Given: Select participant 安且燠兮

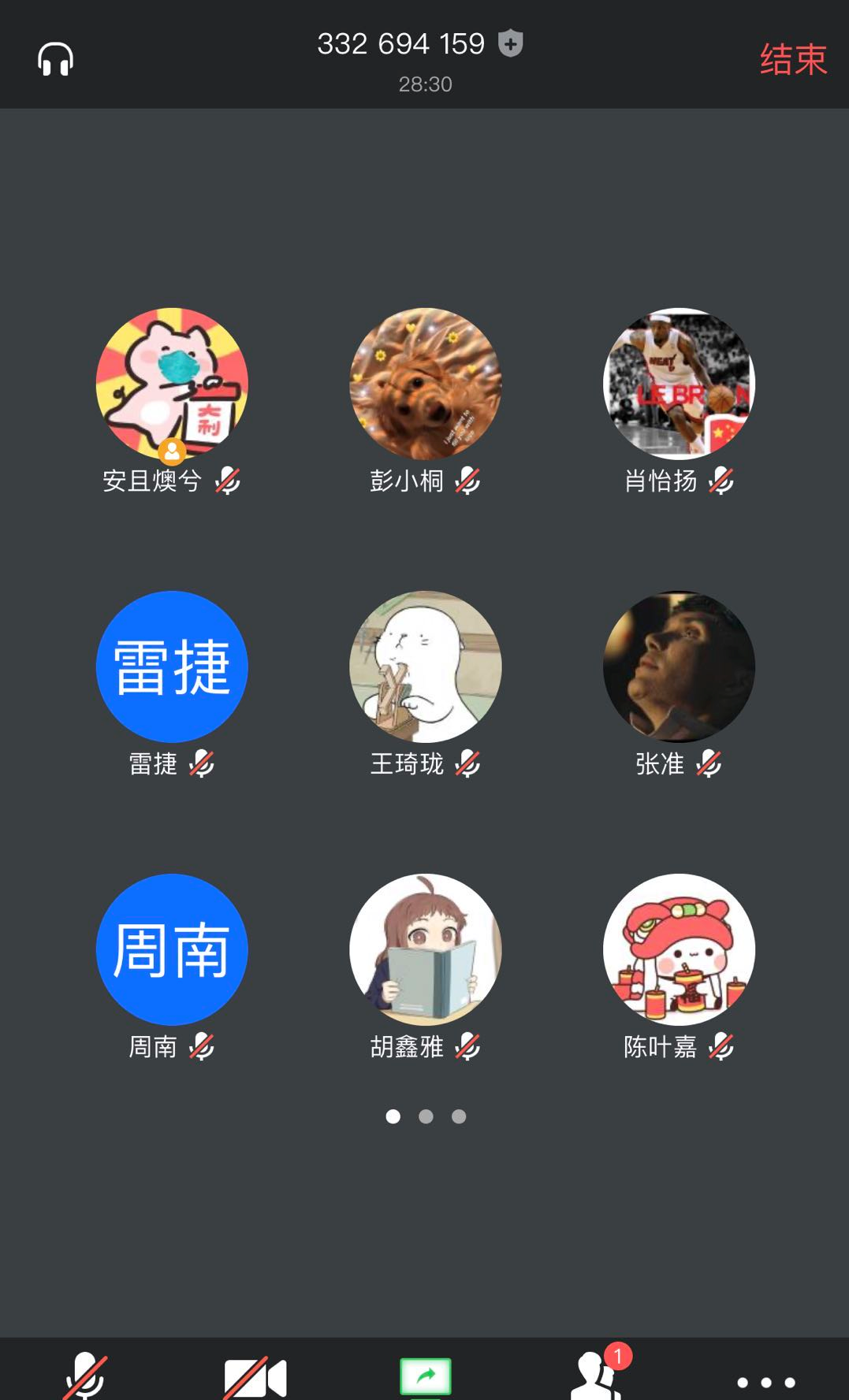Looking at the screenshot, I should click(x=172, y=384).
